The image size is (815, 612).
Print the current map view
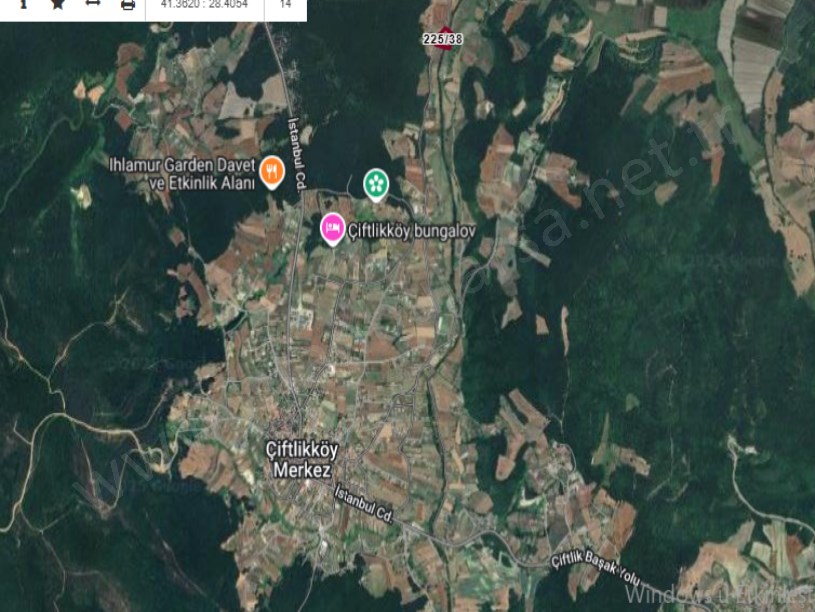(128, 5)
